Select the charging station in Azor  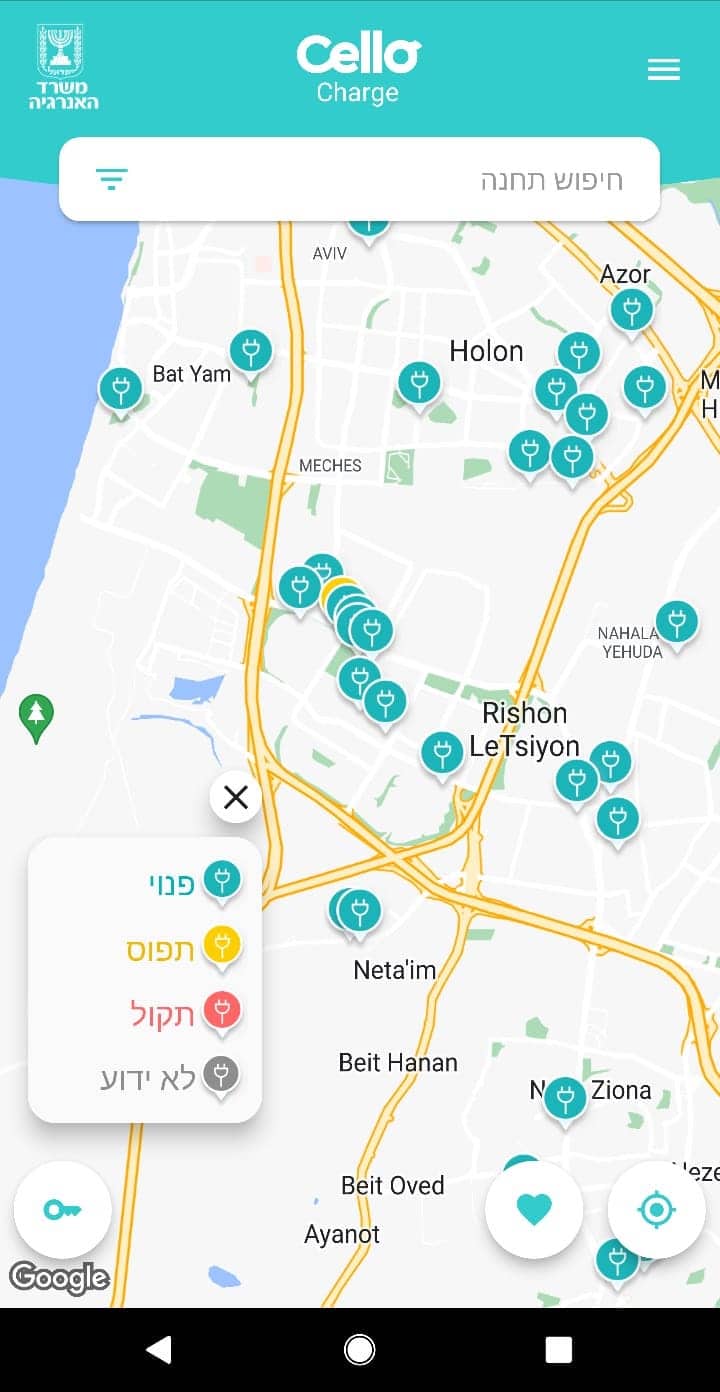(x=631, y=310)
